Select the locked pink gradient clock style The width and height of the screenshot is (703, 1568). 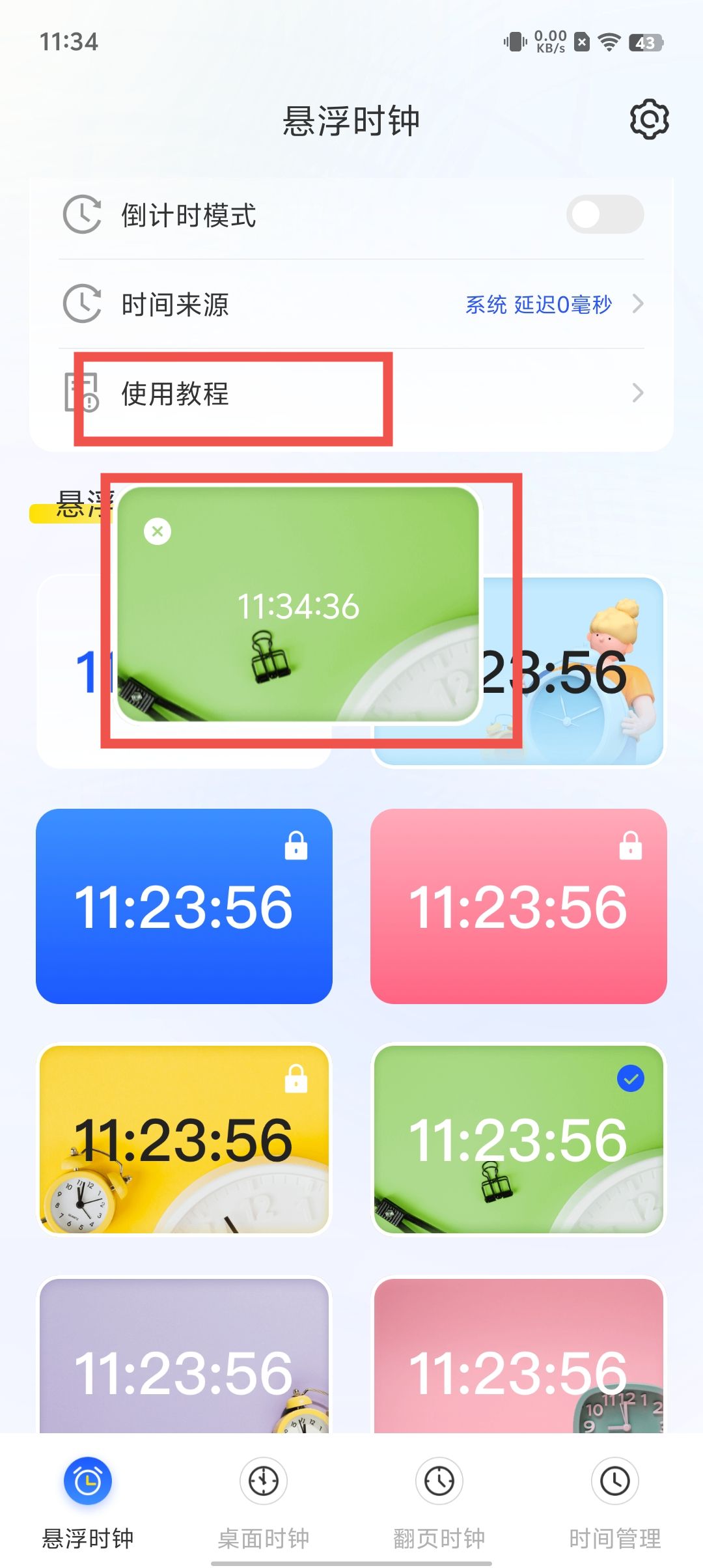[x=518, y=906]
